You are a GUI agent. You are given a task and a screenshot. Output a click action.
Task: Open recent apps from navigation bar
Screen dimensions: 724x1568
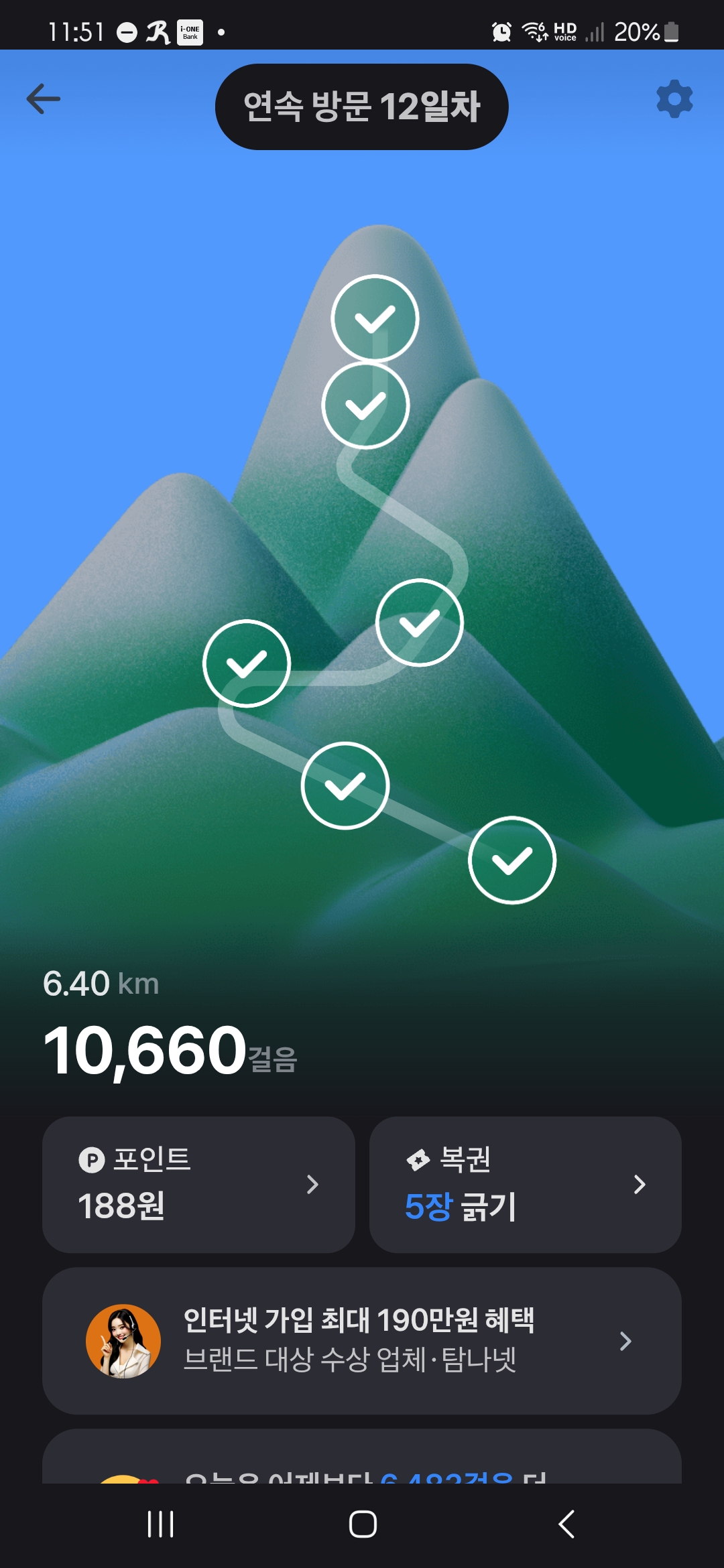[160, 1524]
